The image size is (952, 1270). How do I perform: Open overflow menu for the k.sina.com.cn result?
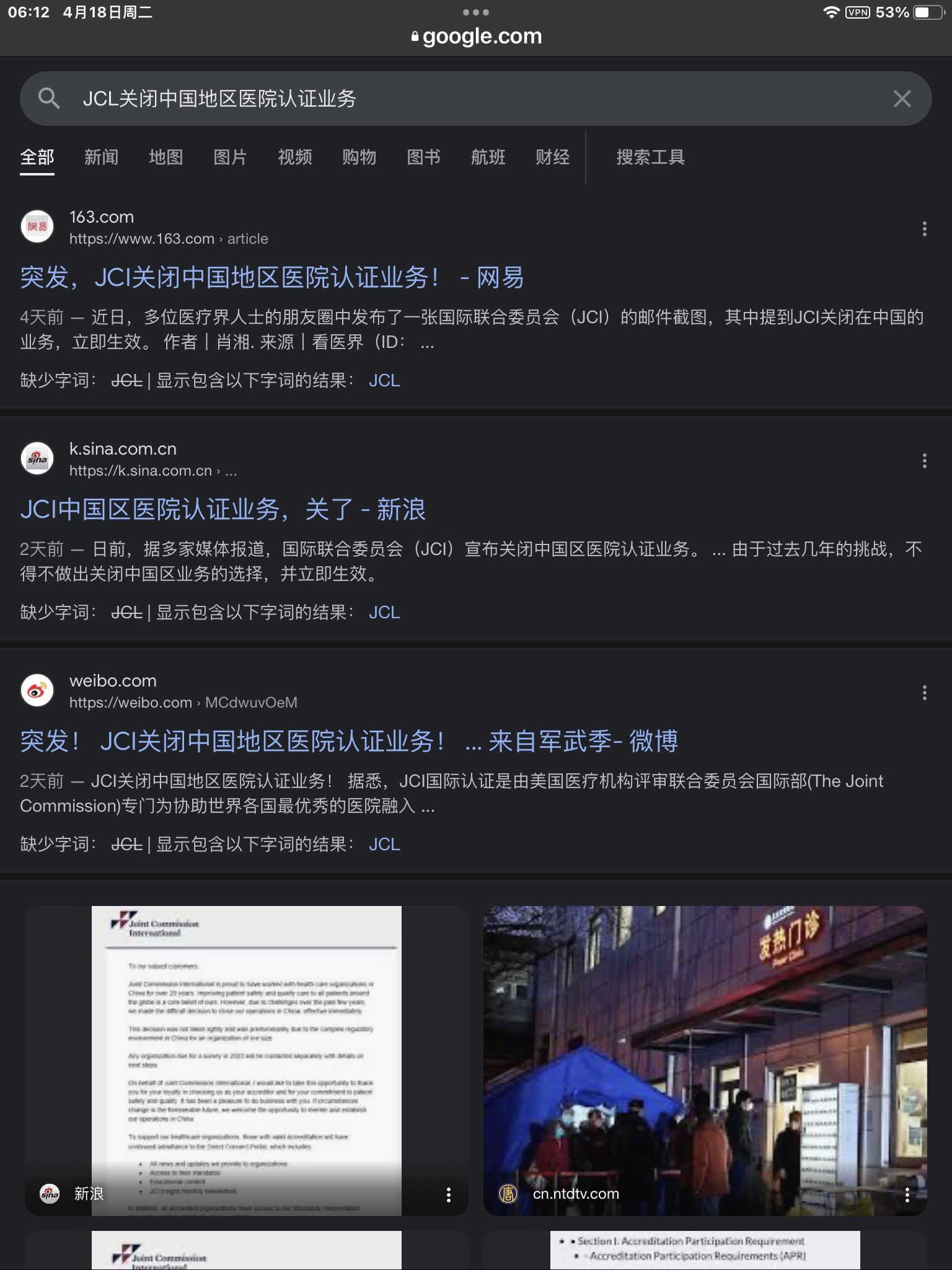click(x=924, y=461)
